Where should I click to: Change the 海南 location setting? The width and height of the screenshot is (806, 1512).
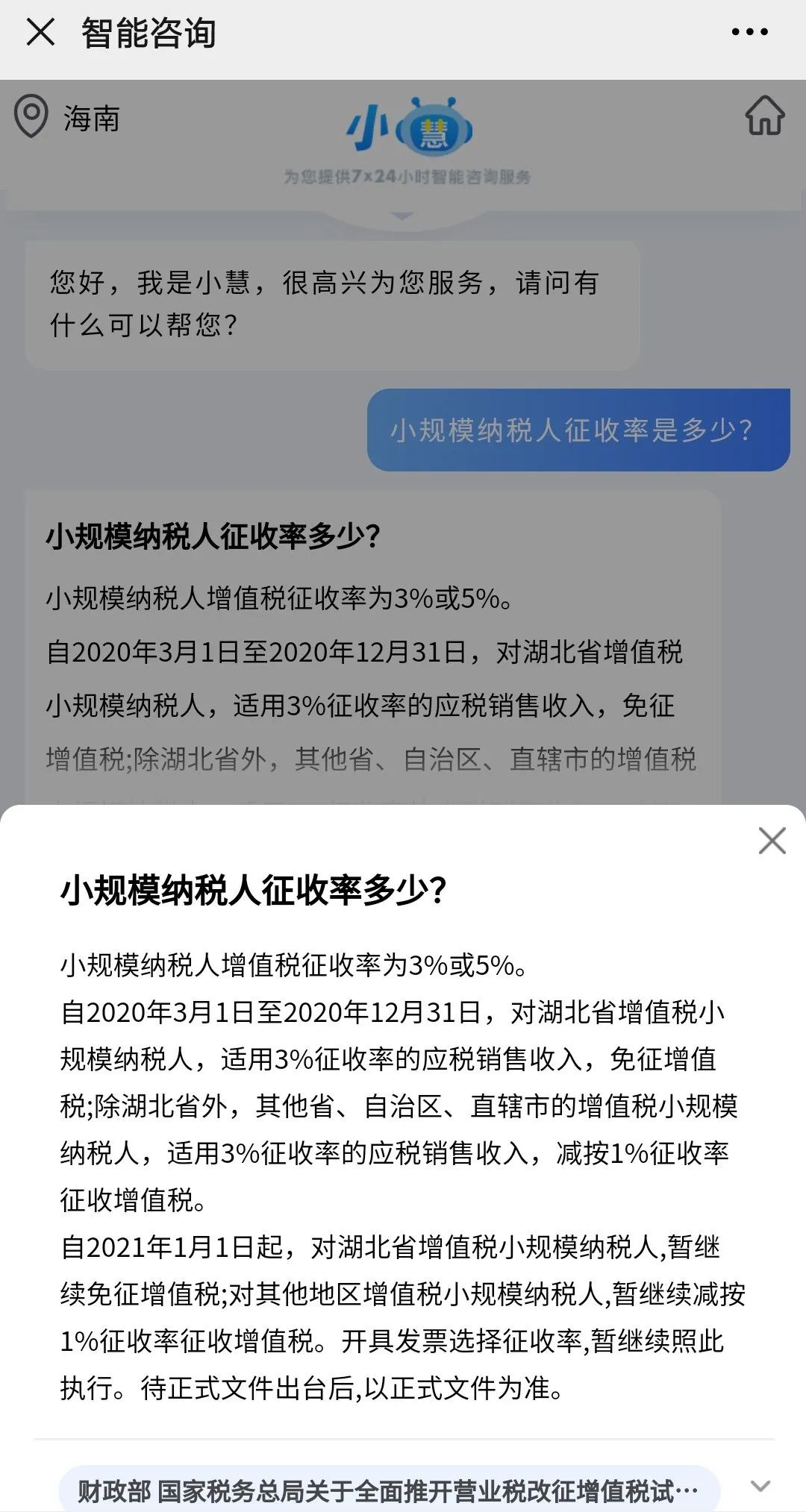(x=67, y=117)
